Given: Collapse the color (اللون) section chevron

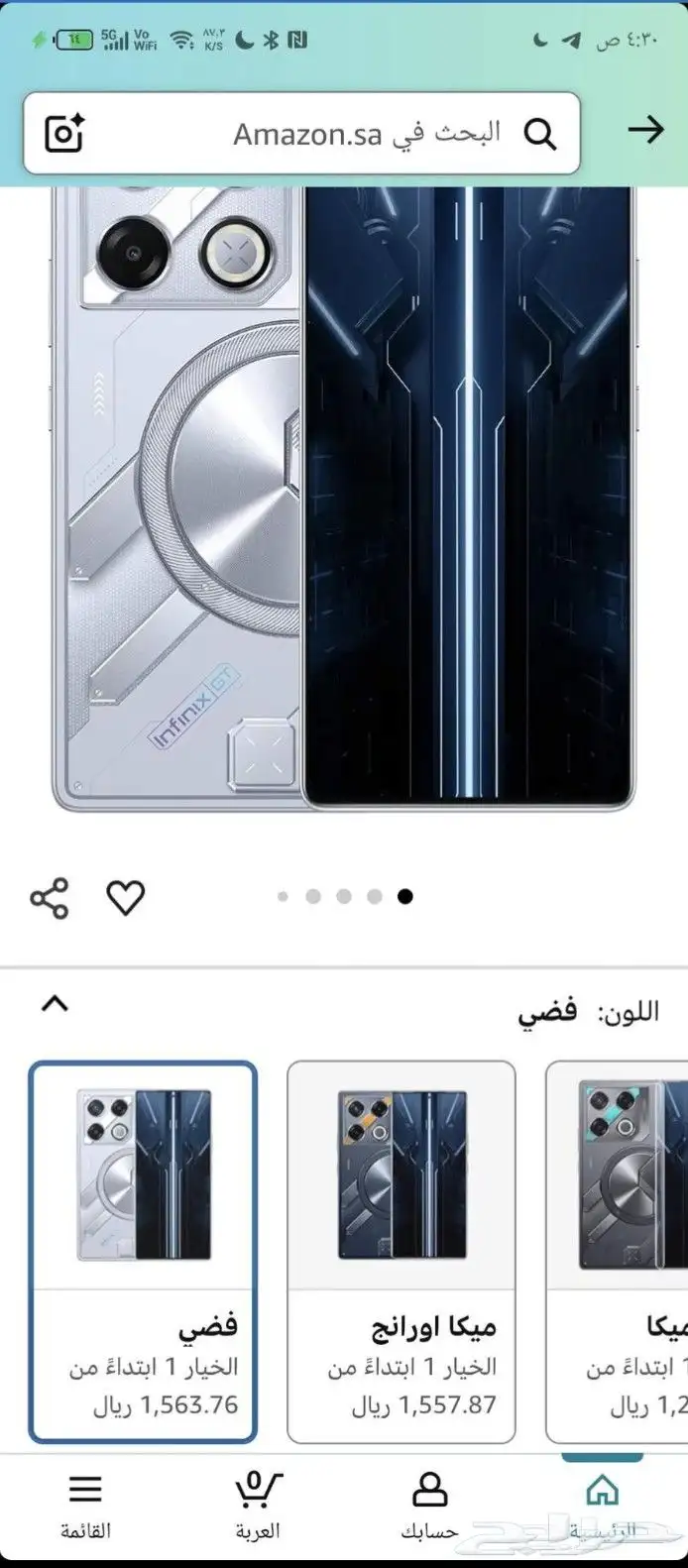Looking at the screenshot, I should point(56,1004).
